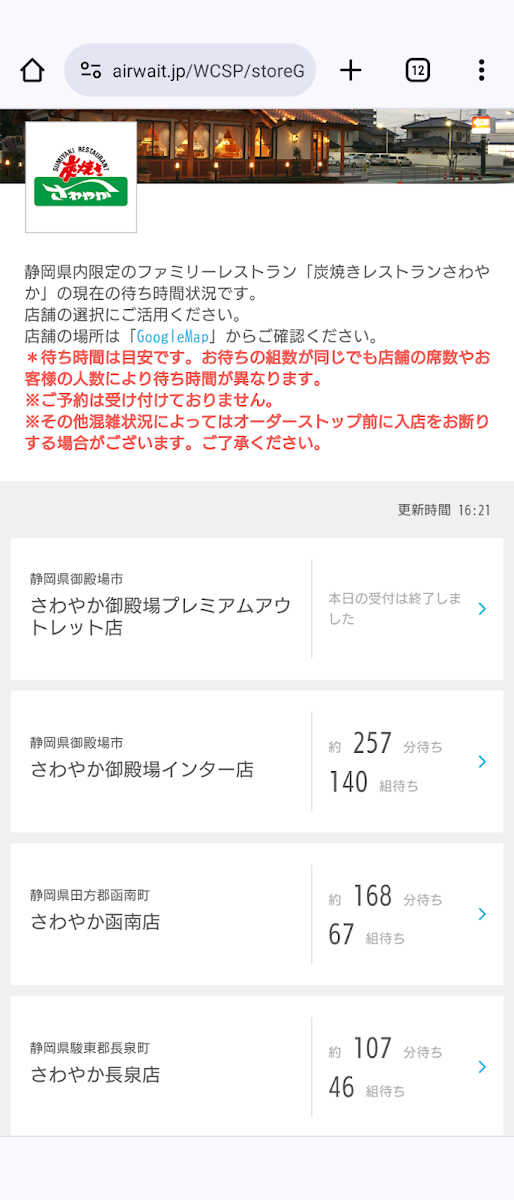Go to the browser home page

[x=32, y=70]
